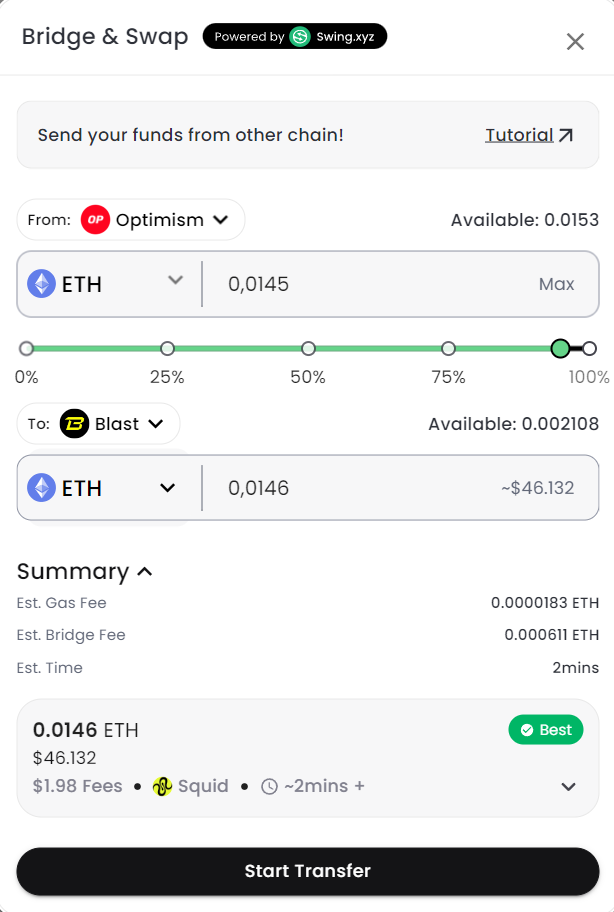Open the To chain dropdown showing Blast
This screenshot has height=912, width=614.
(99, 424)
